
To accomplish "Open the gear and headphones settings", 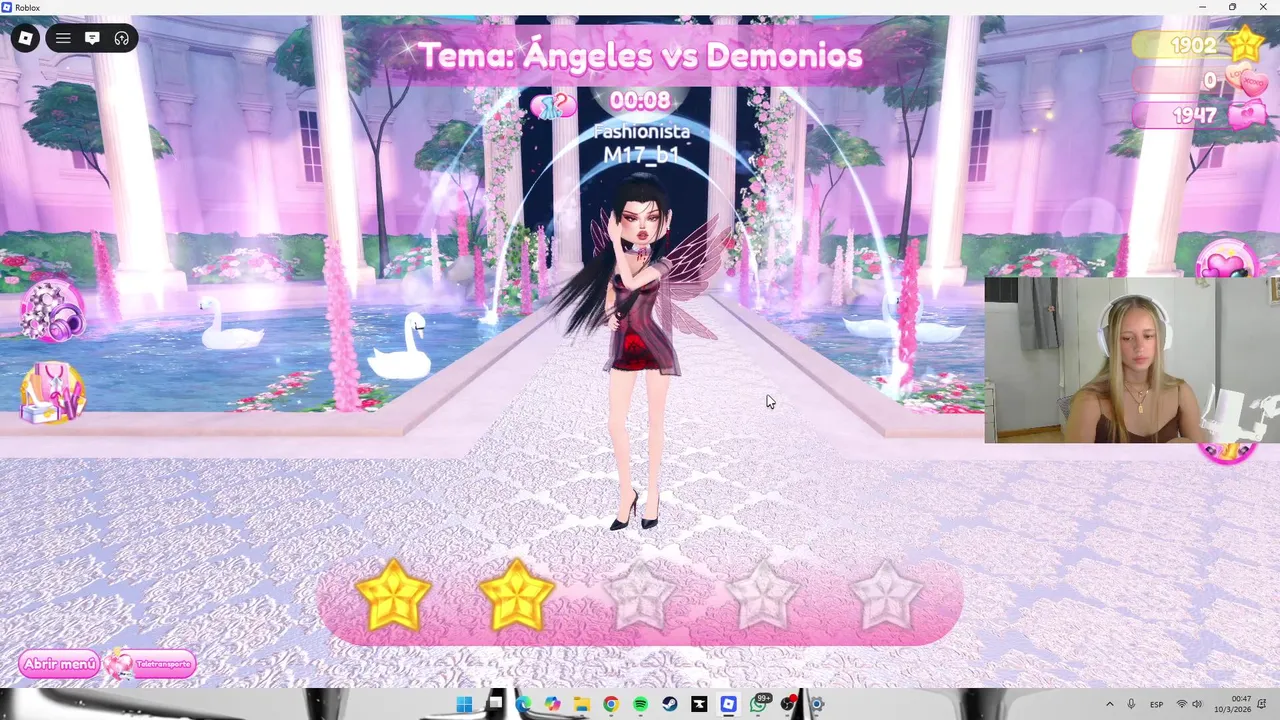I will 53,310.
